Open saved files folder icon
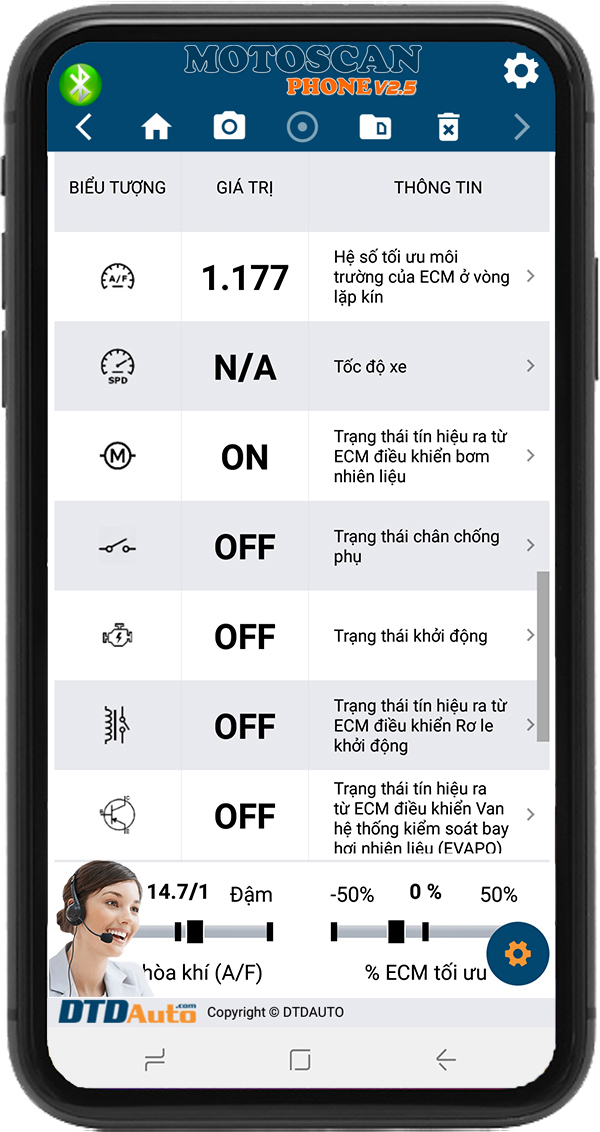This screenshot has height=1132, width=600. pyautogui.click(x=375, y=127)
